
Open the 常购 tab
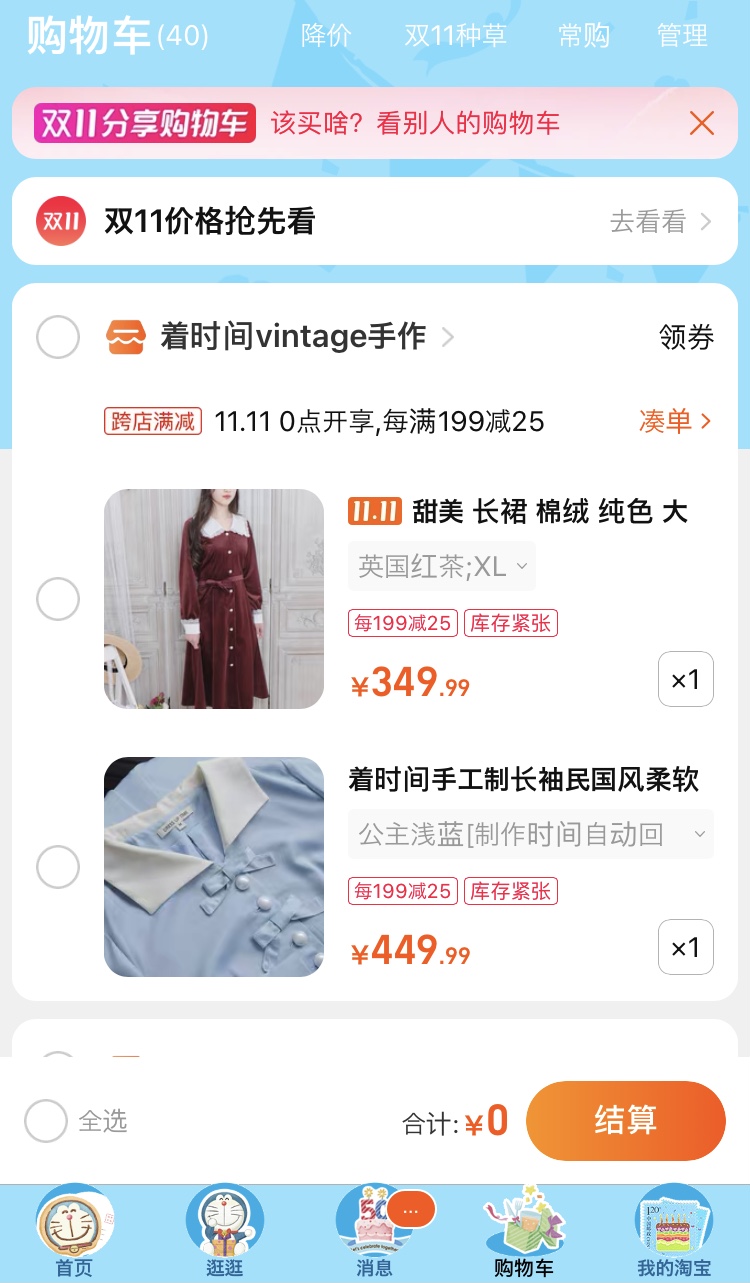pos(583,36)
